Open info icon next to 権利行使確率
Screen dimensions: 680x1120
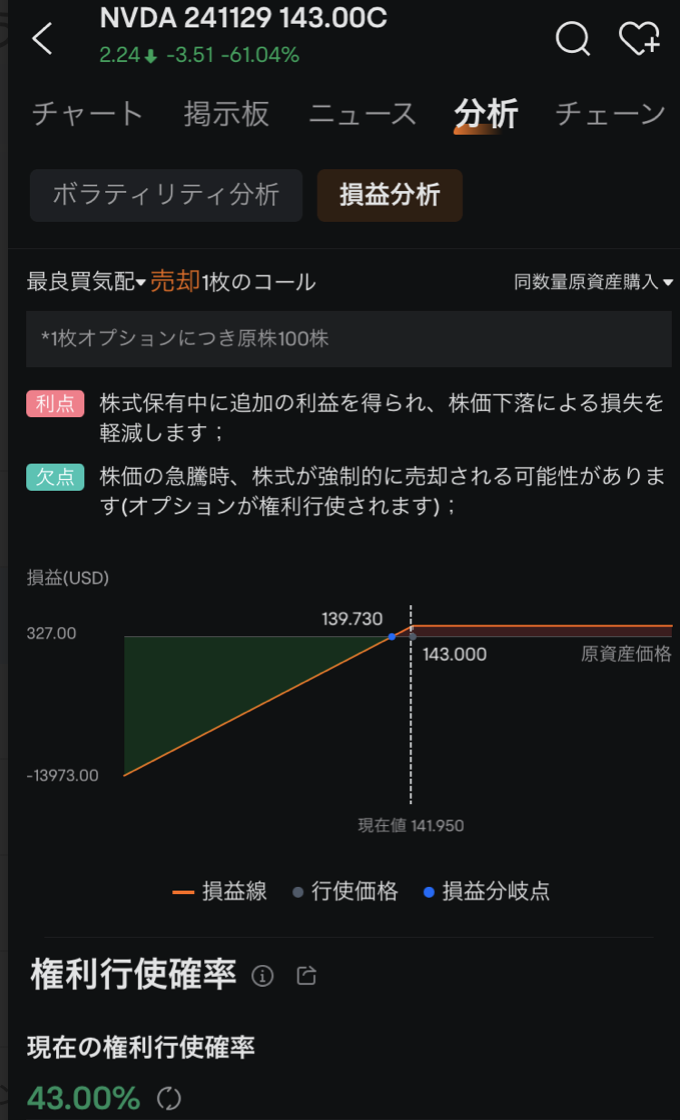262,976
